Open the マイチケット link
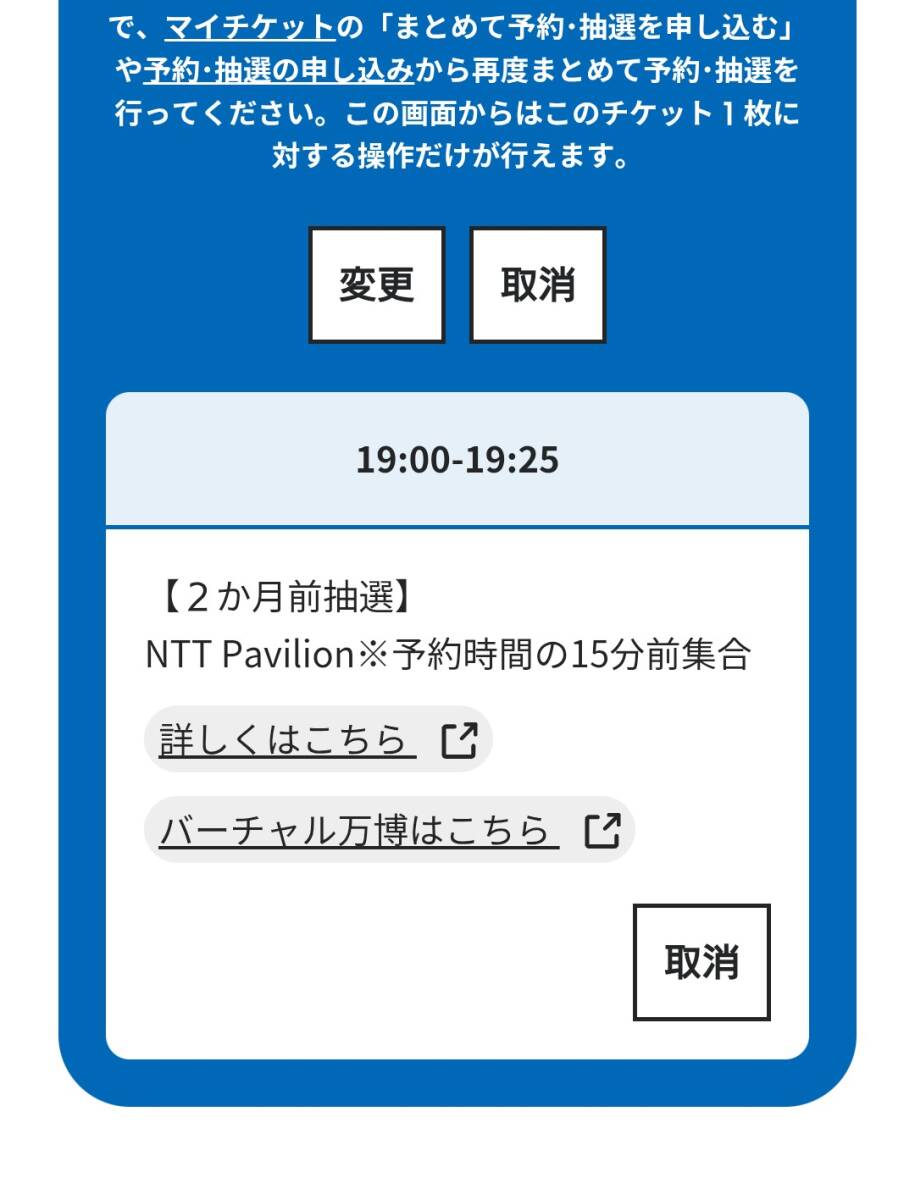This screenshot has height=1200, width=915. point(248,27)
